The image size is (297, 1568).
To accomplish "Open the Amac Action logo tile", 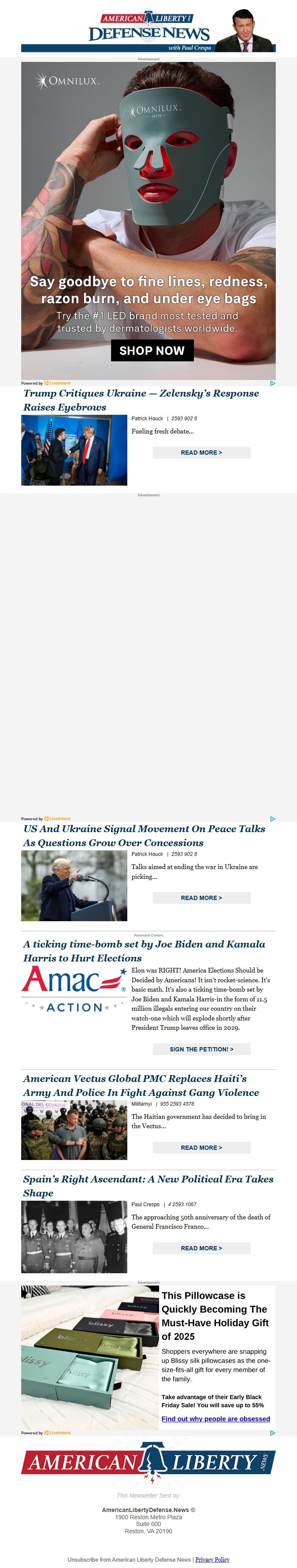I will [x=74, y=992].
